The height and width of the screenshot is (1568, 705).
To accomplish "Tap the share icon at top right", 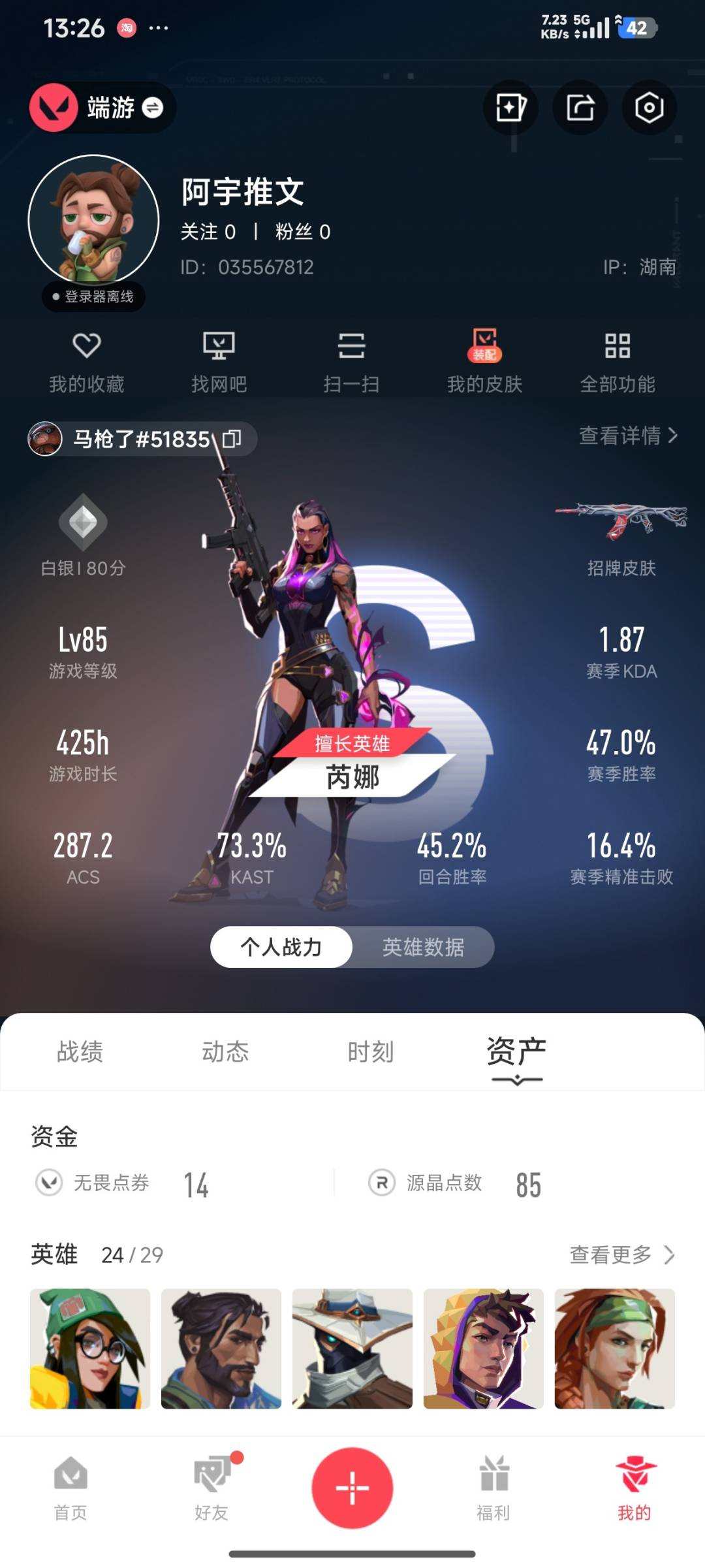I will click(x=580, y=108).
